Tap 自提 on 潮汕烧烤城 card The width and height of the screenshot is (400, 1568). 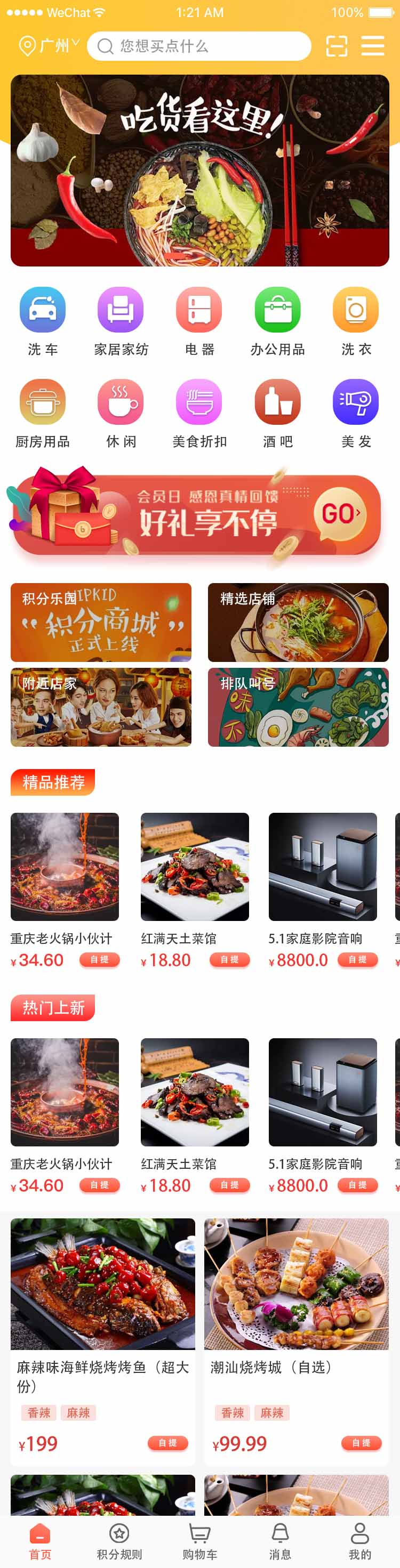361,1443
